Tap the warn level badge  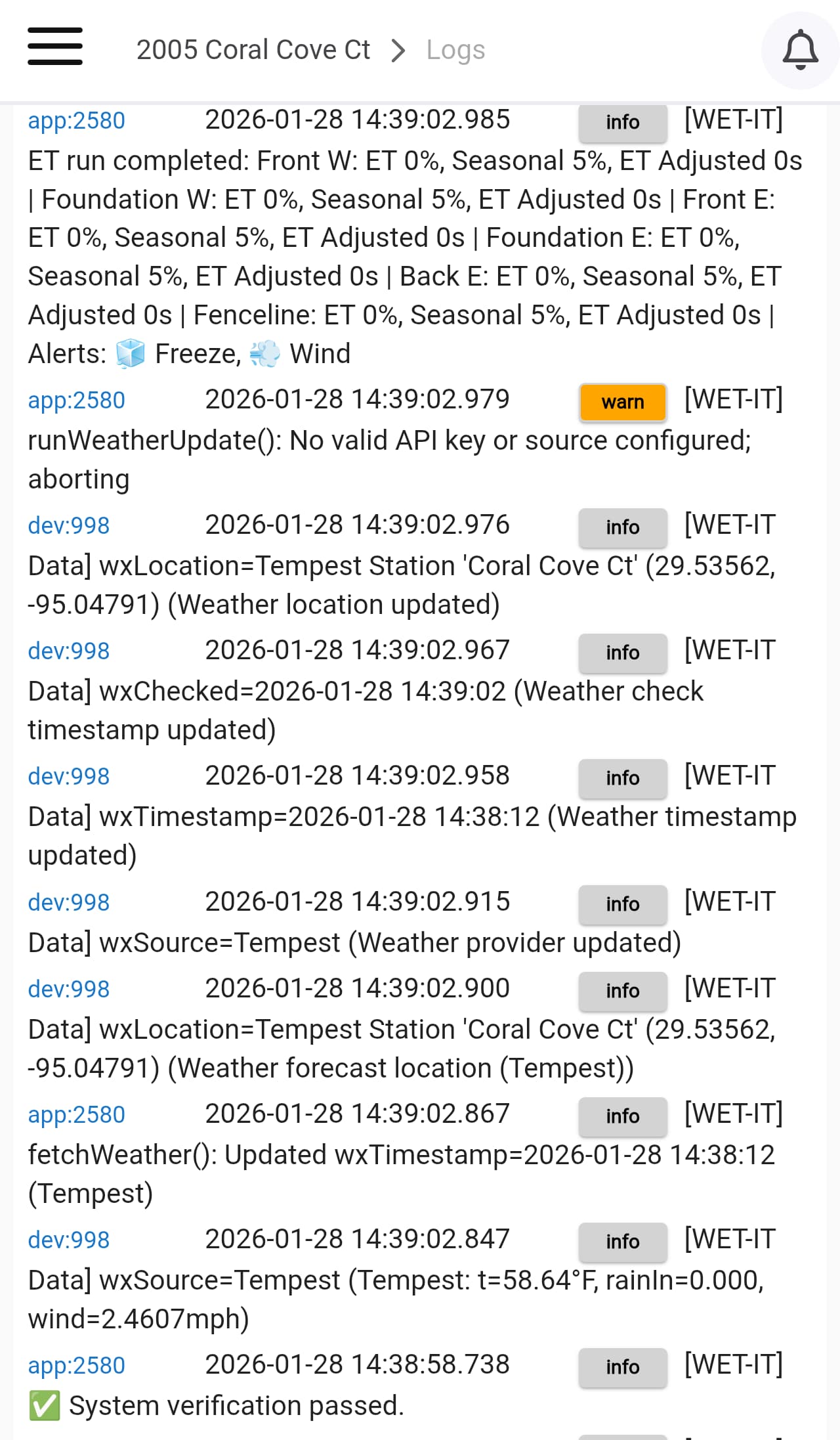622,402
